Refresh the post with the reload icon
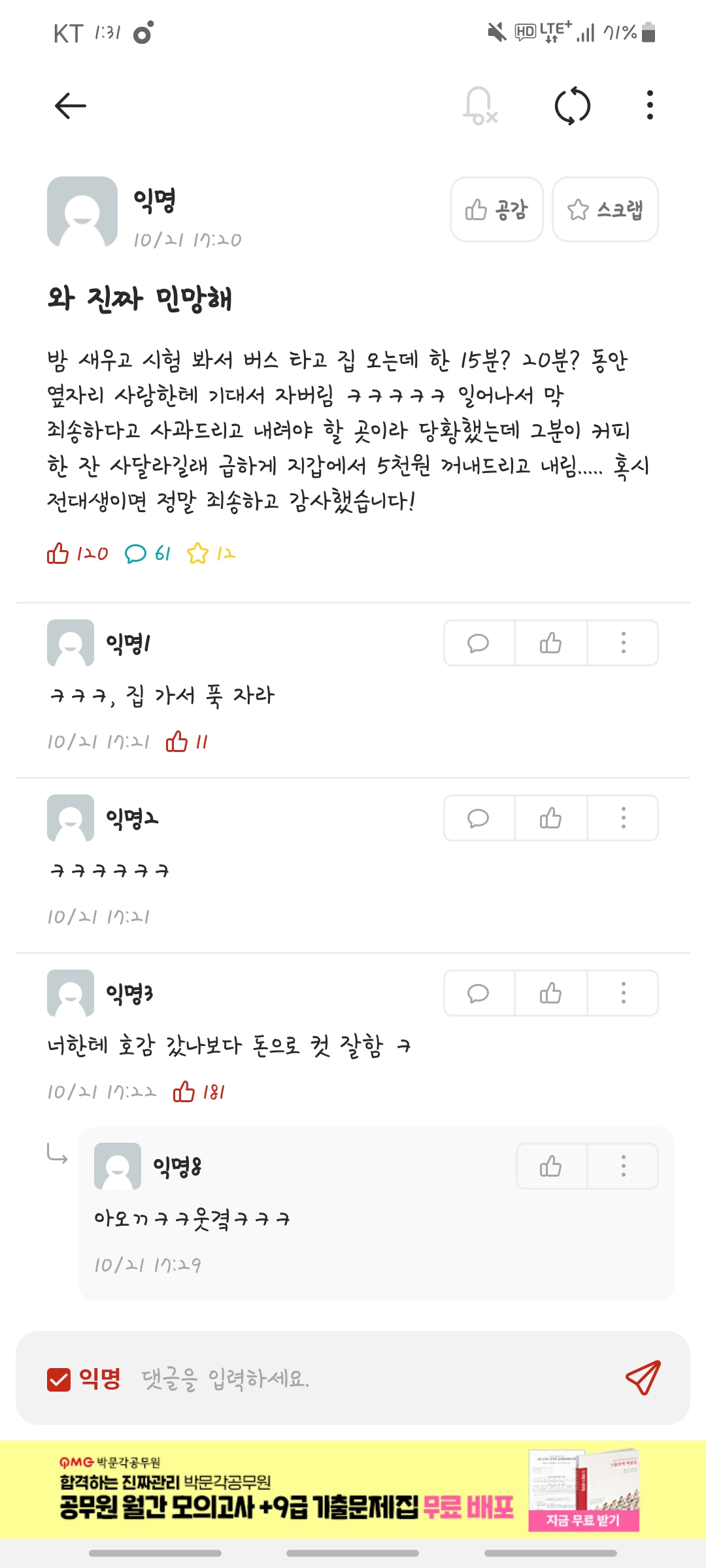 573,106
